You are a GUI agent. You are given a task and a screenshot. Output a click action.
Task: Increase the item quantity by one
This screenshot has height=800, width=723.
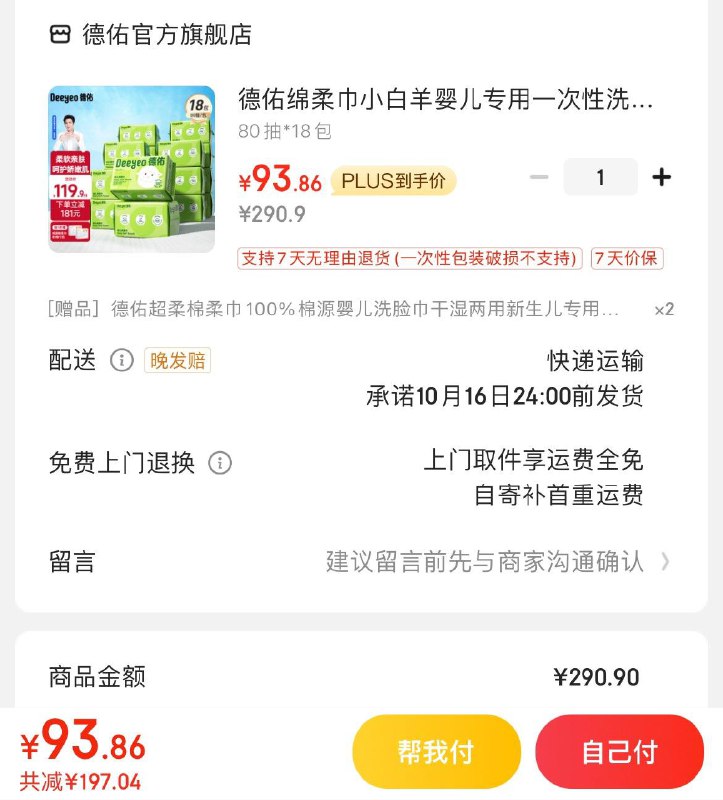click(x=661, y=177)
